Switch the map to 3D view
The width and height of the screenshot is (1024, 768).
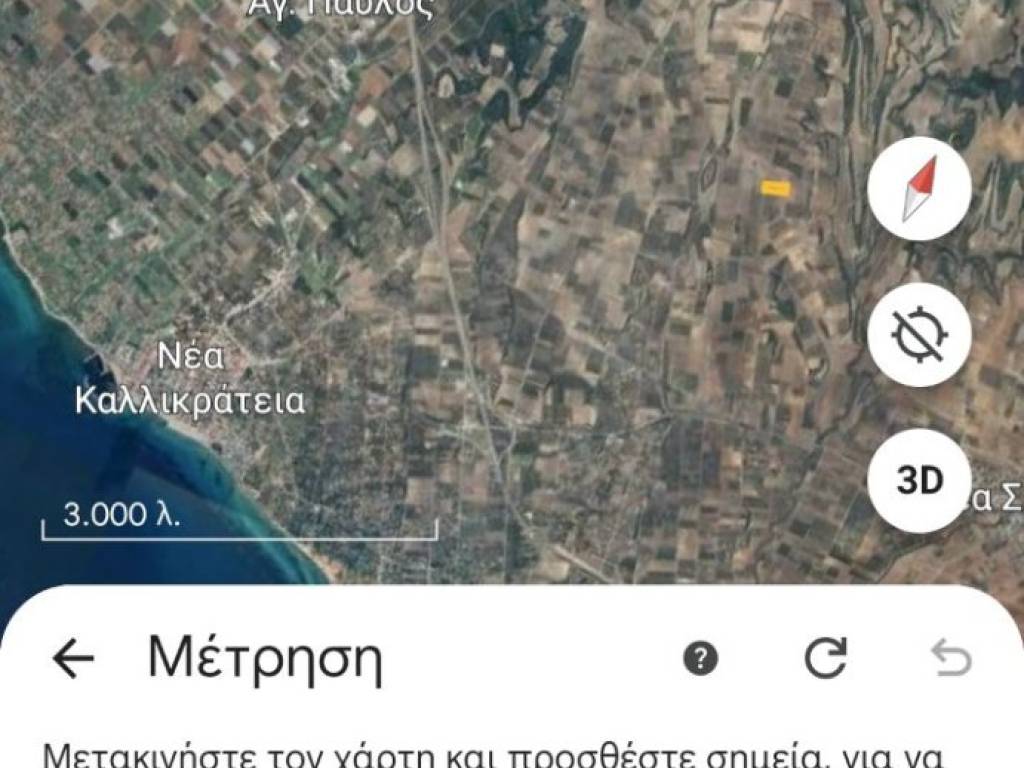coord(919,481)
